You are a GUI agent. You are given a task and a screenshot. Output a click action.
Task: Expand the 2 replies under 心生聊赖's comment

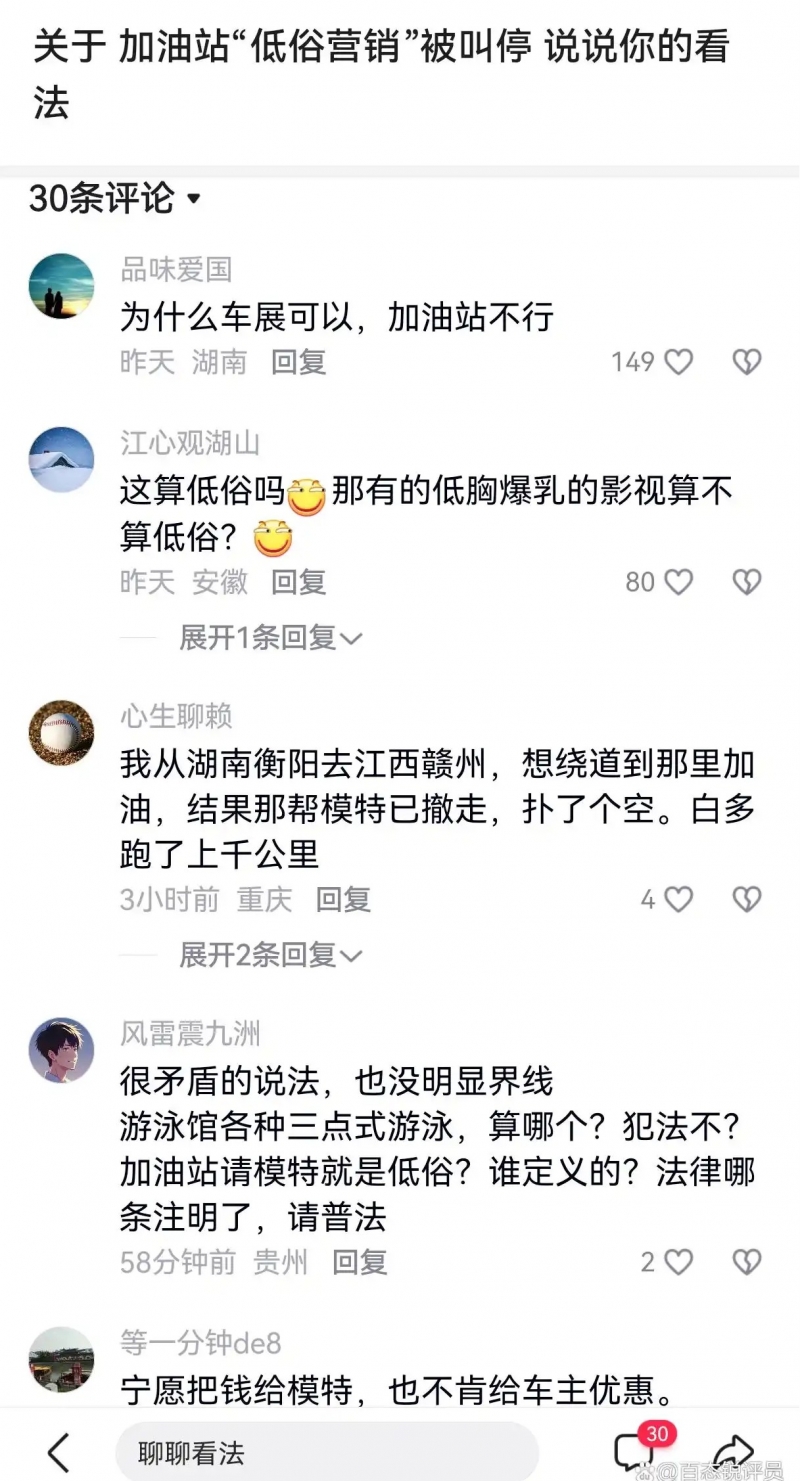[270, 955]
